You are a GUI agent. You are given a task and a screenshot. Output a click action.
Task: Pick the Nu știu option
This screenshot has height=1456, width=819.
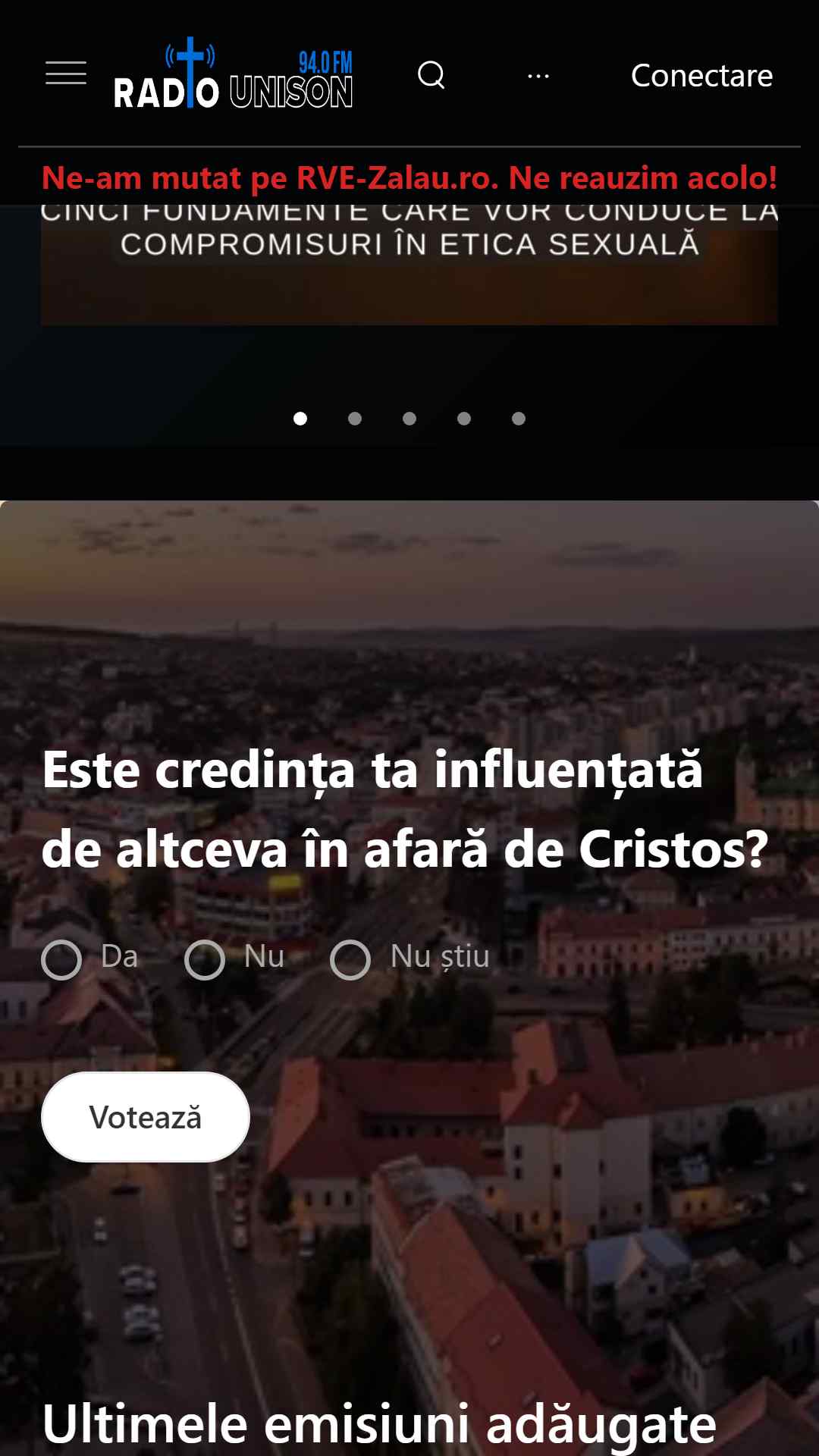350,960
